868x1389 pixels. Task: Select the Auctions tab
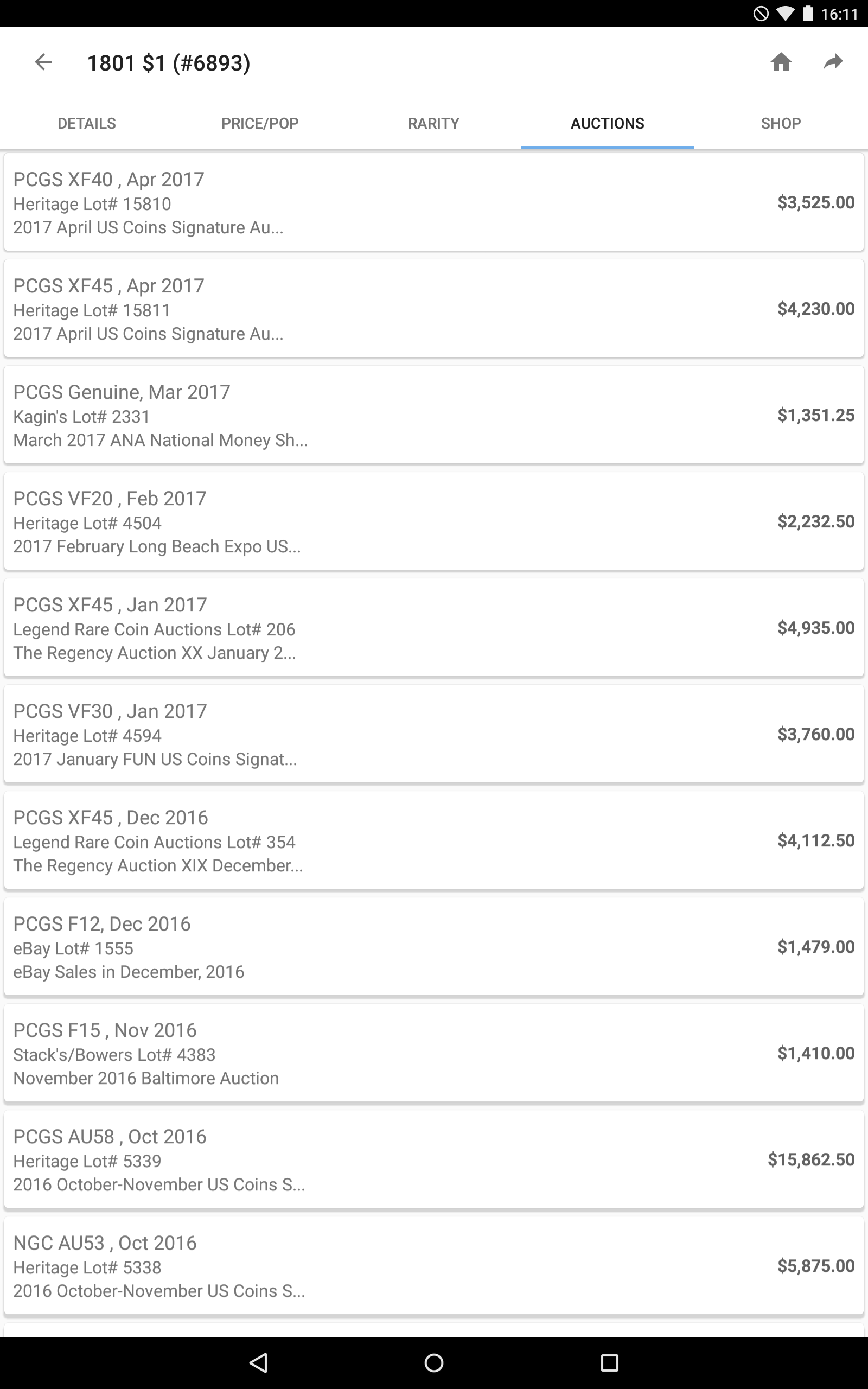[x=608, y=123]
